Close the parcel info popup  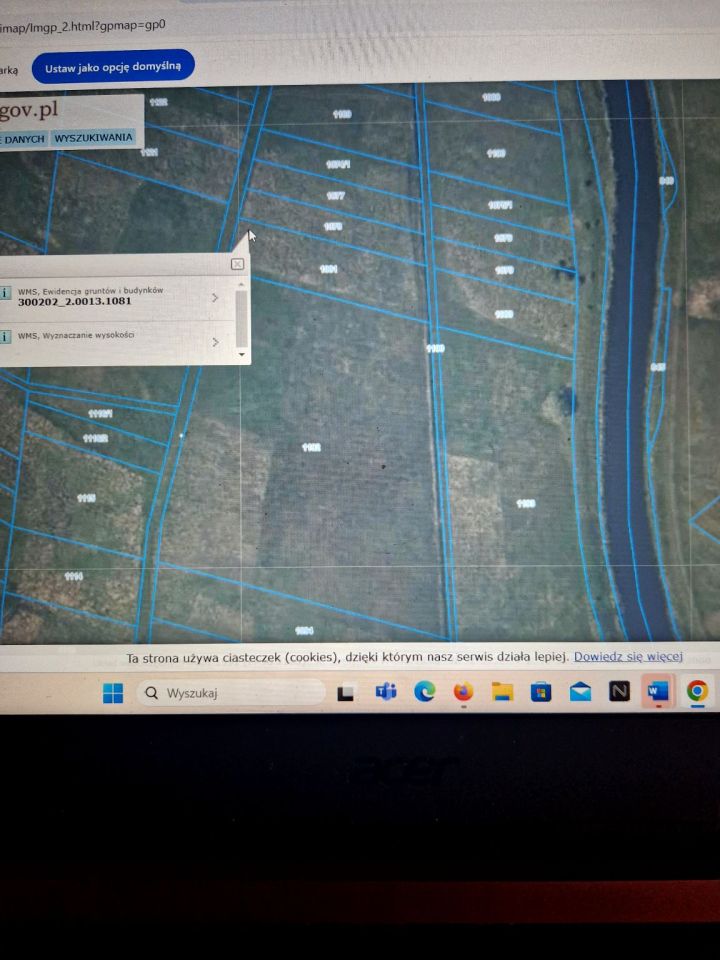[x=237, y=264]
